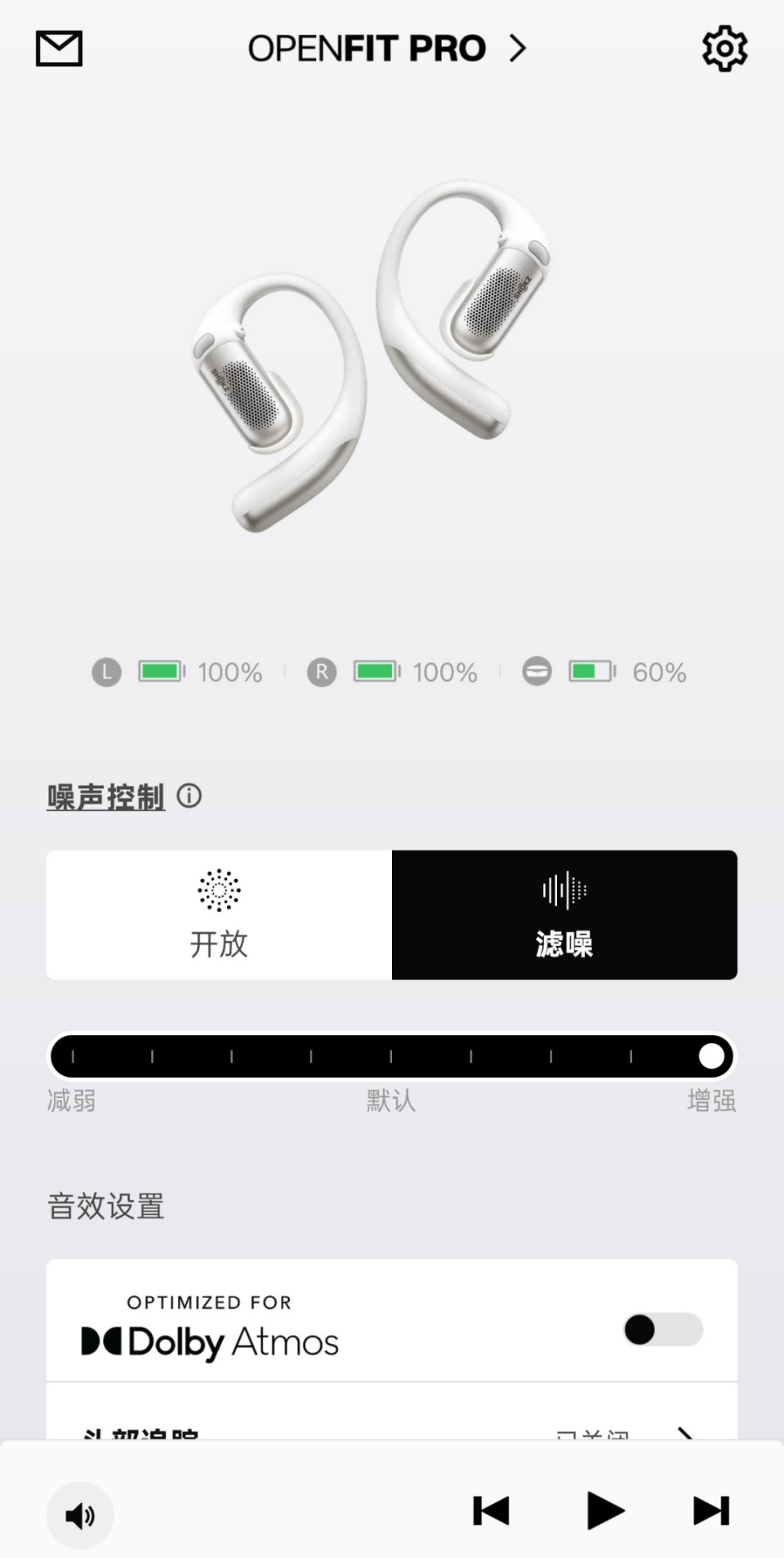Open the messages inbox envelope icon

point(57,48)
